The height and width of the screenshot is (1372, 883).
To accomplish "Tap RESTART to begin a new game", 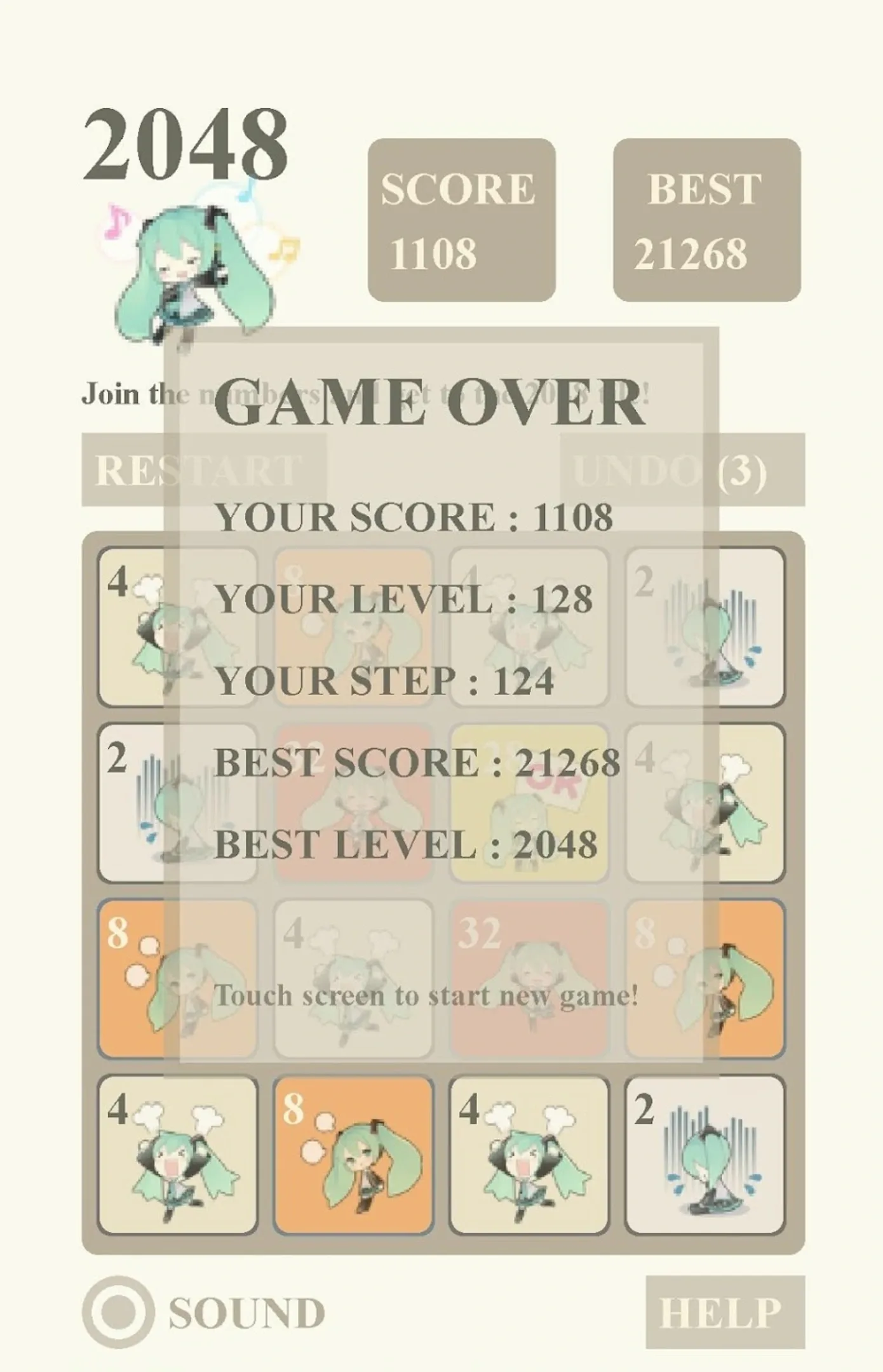I will click(x=204, y=470).
